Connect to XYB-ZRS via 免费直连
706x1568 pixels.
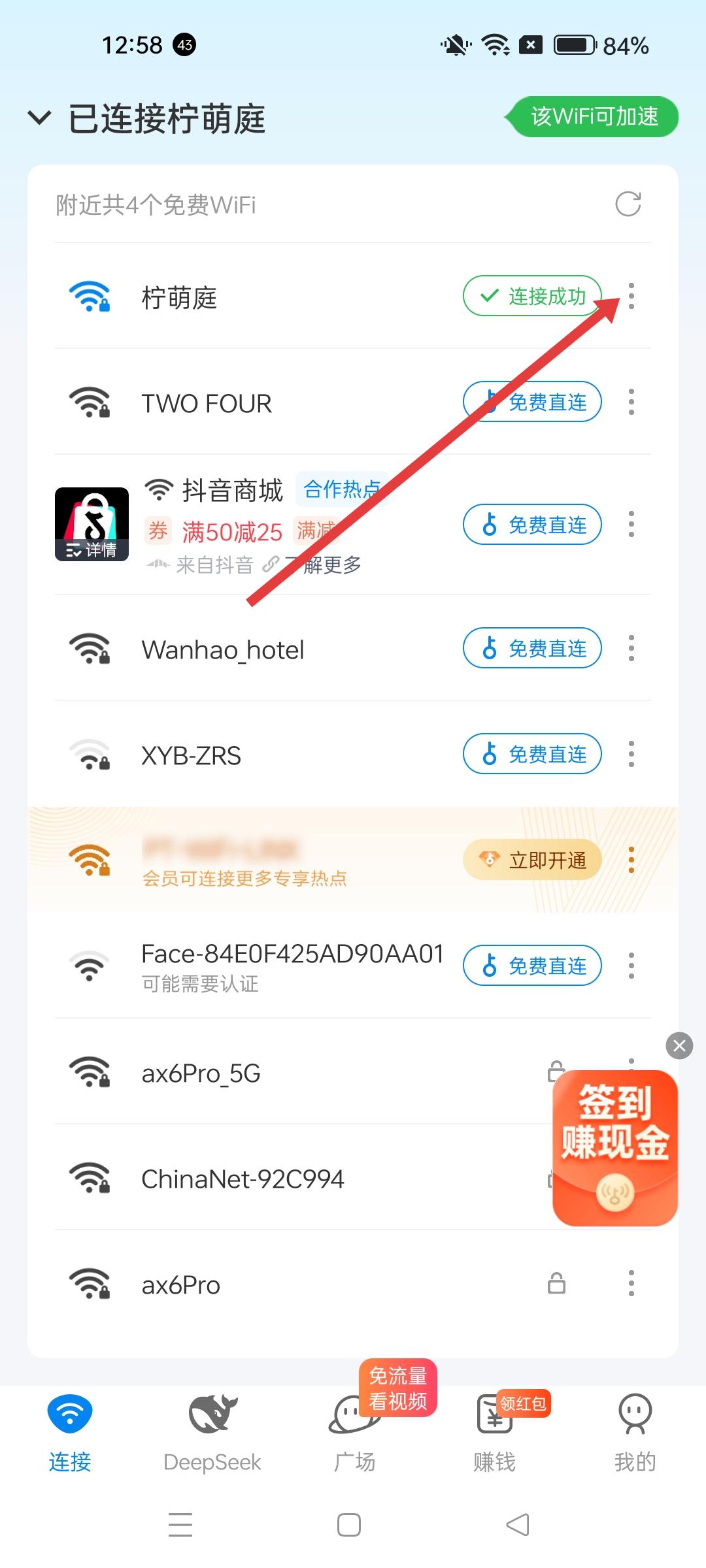pyautogui.click(x=532, y=754)
